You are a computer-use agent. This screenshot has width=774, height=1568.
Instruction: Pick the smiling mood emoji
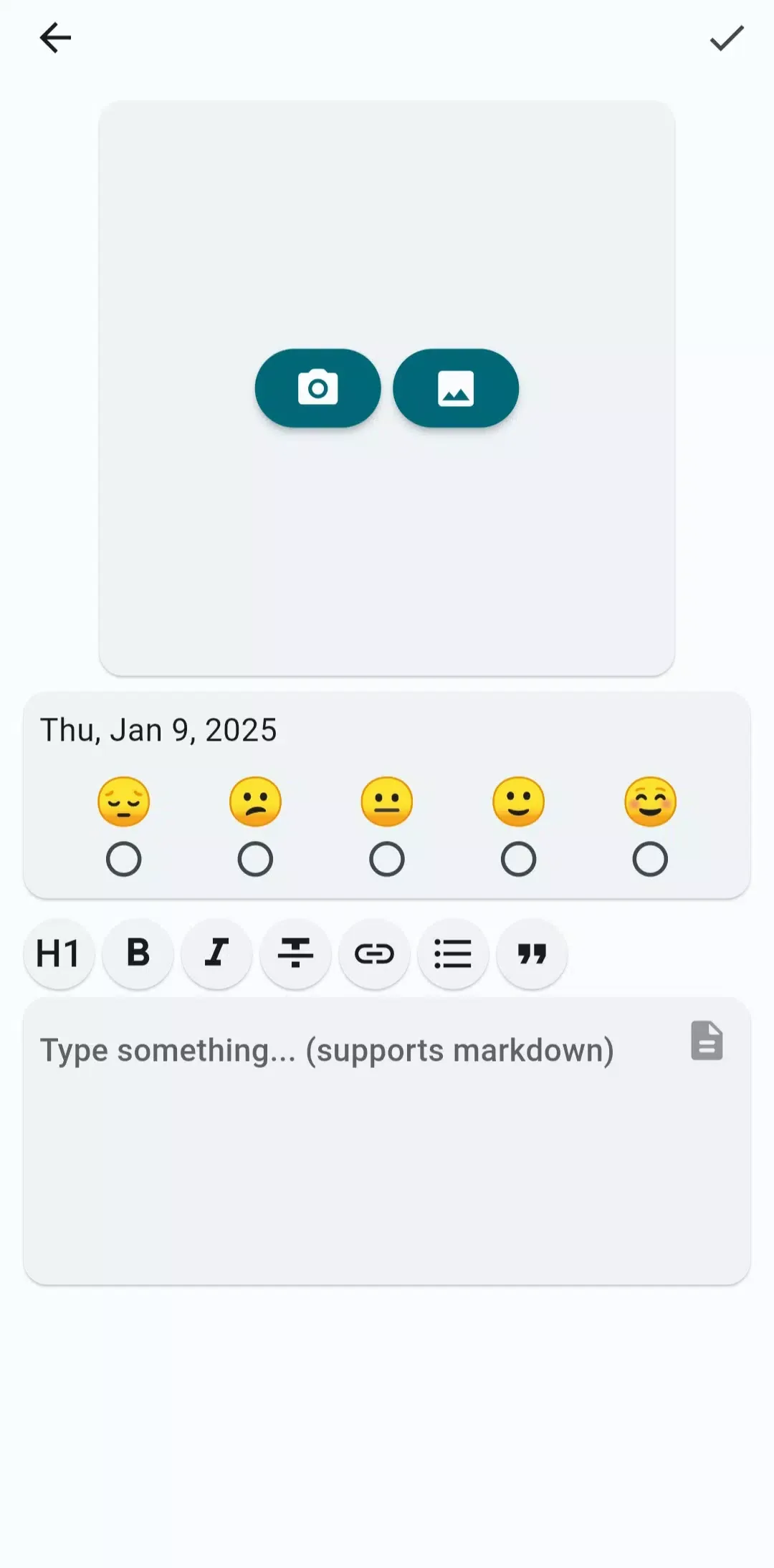[518, 802]
